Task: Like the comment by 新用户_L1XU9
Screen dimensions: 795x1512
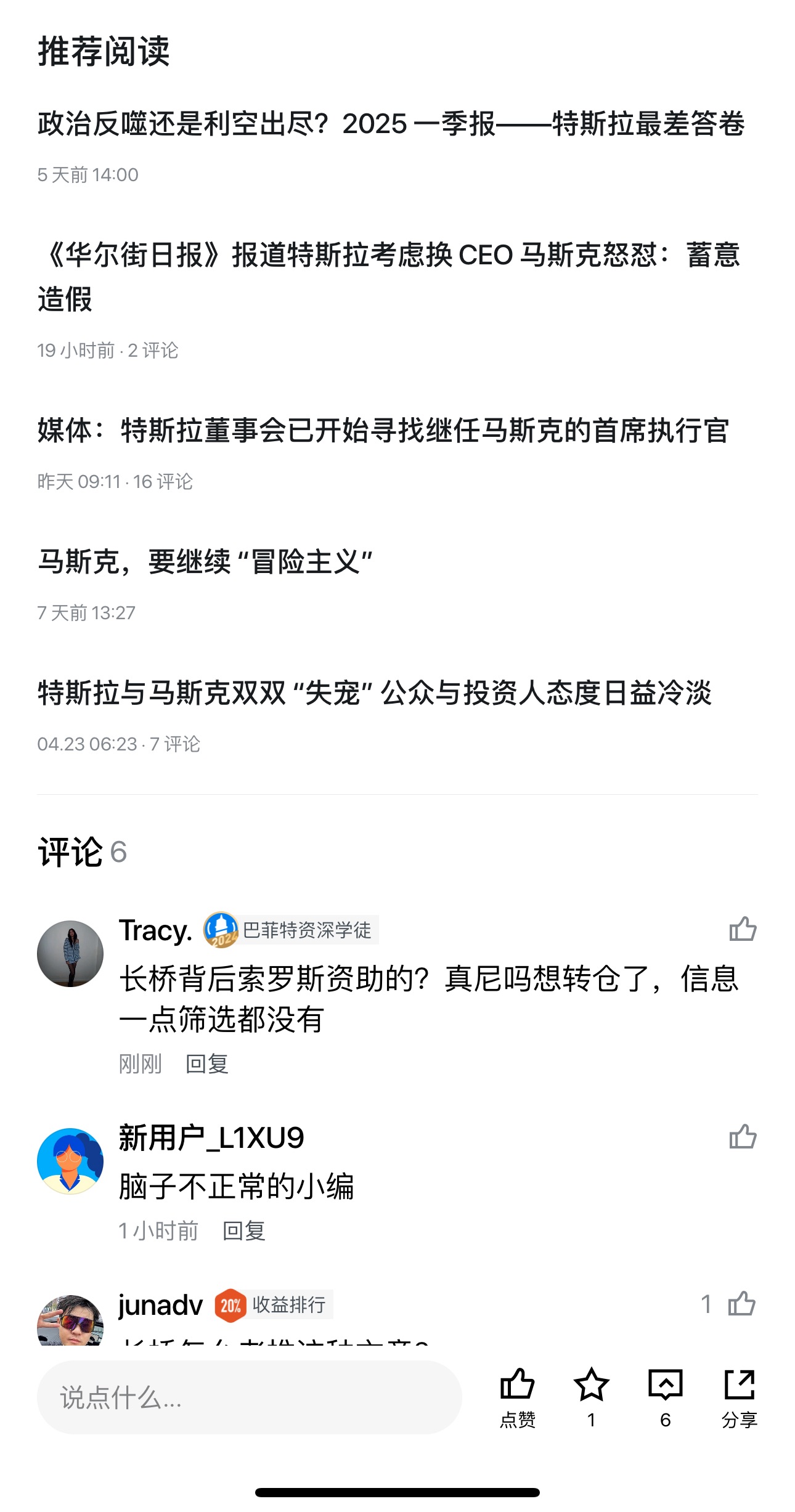Action: point(743,1137)
